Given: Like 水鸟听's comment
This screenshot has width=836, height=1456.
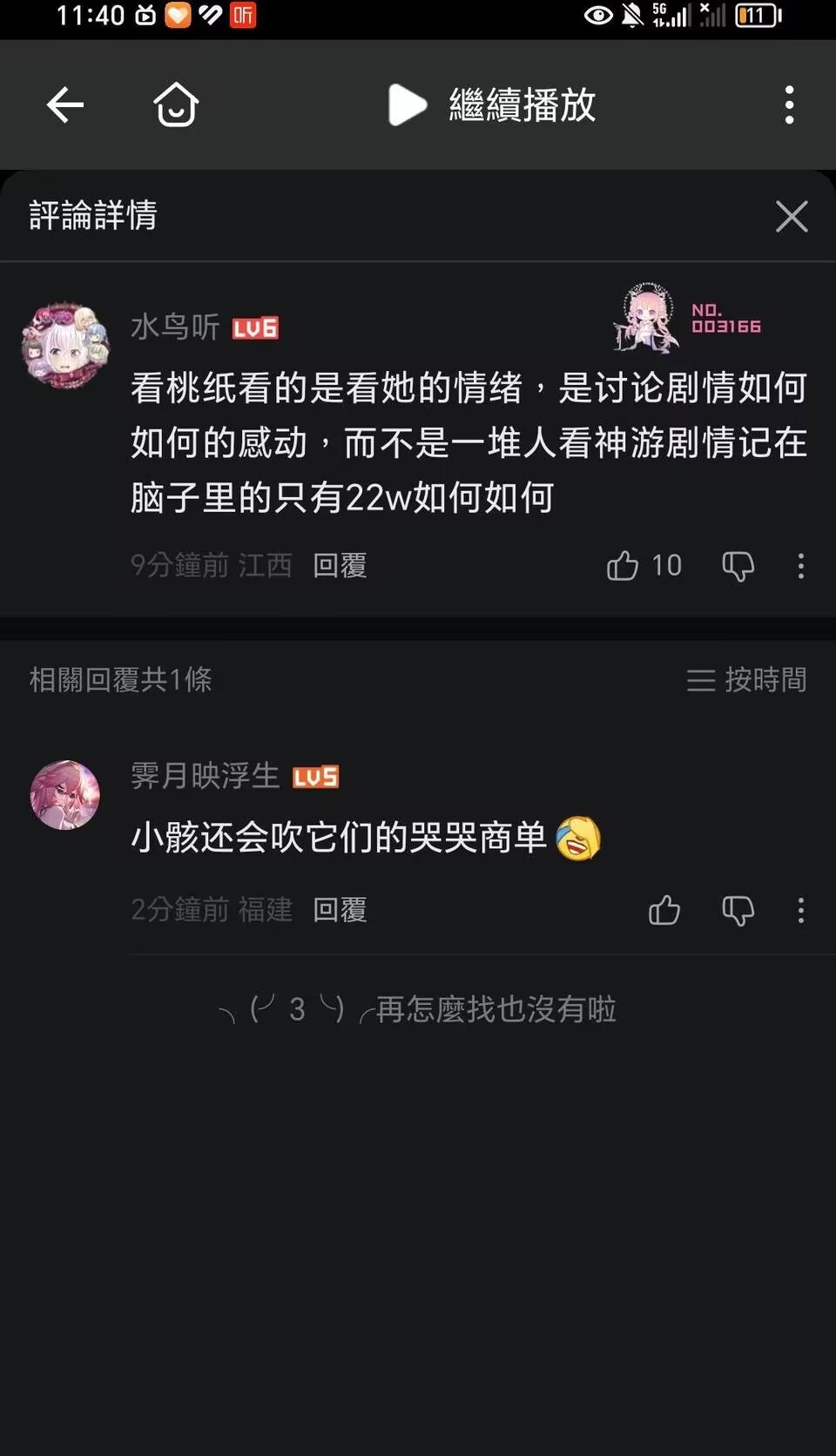Looking at the screenshot, I should [624, 566].
